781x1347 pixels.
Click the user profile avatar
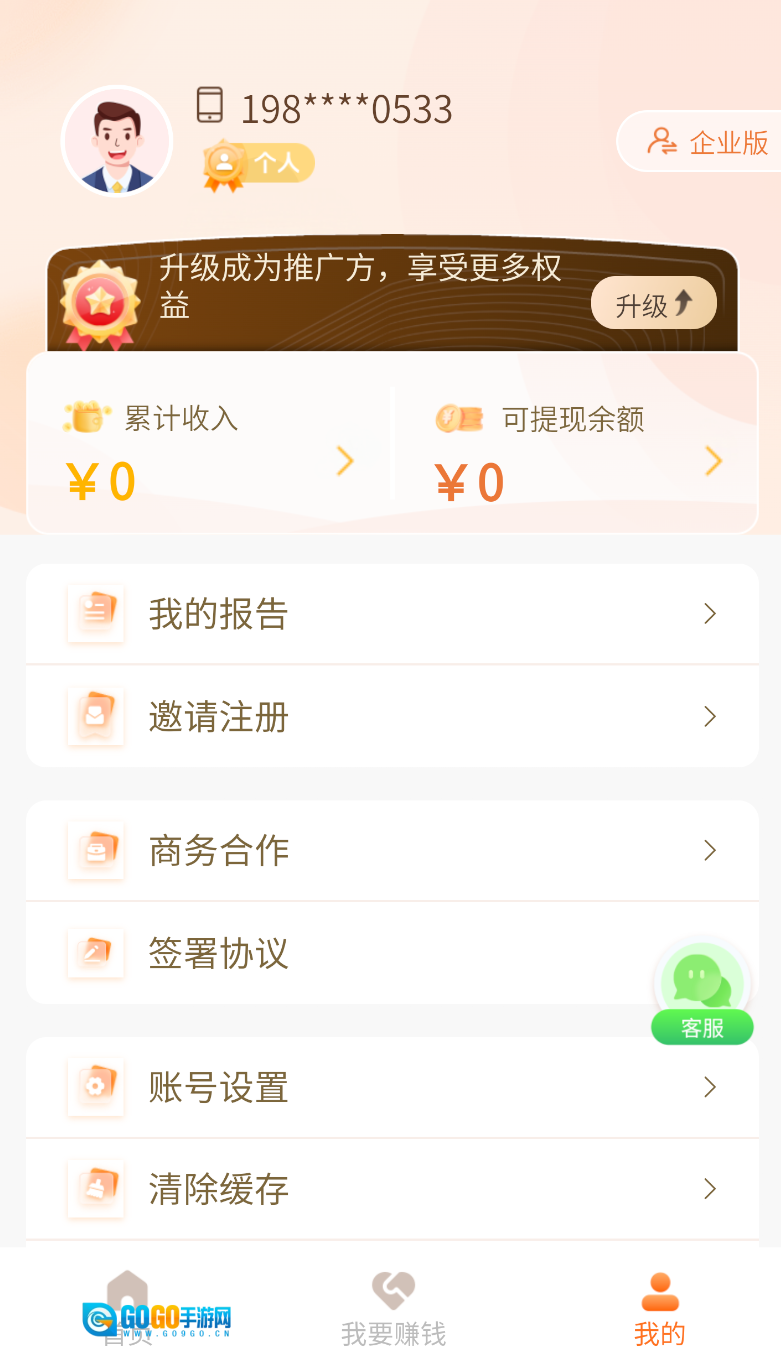click(x=116, y=140)
